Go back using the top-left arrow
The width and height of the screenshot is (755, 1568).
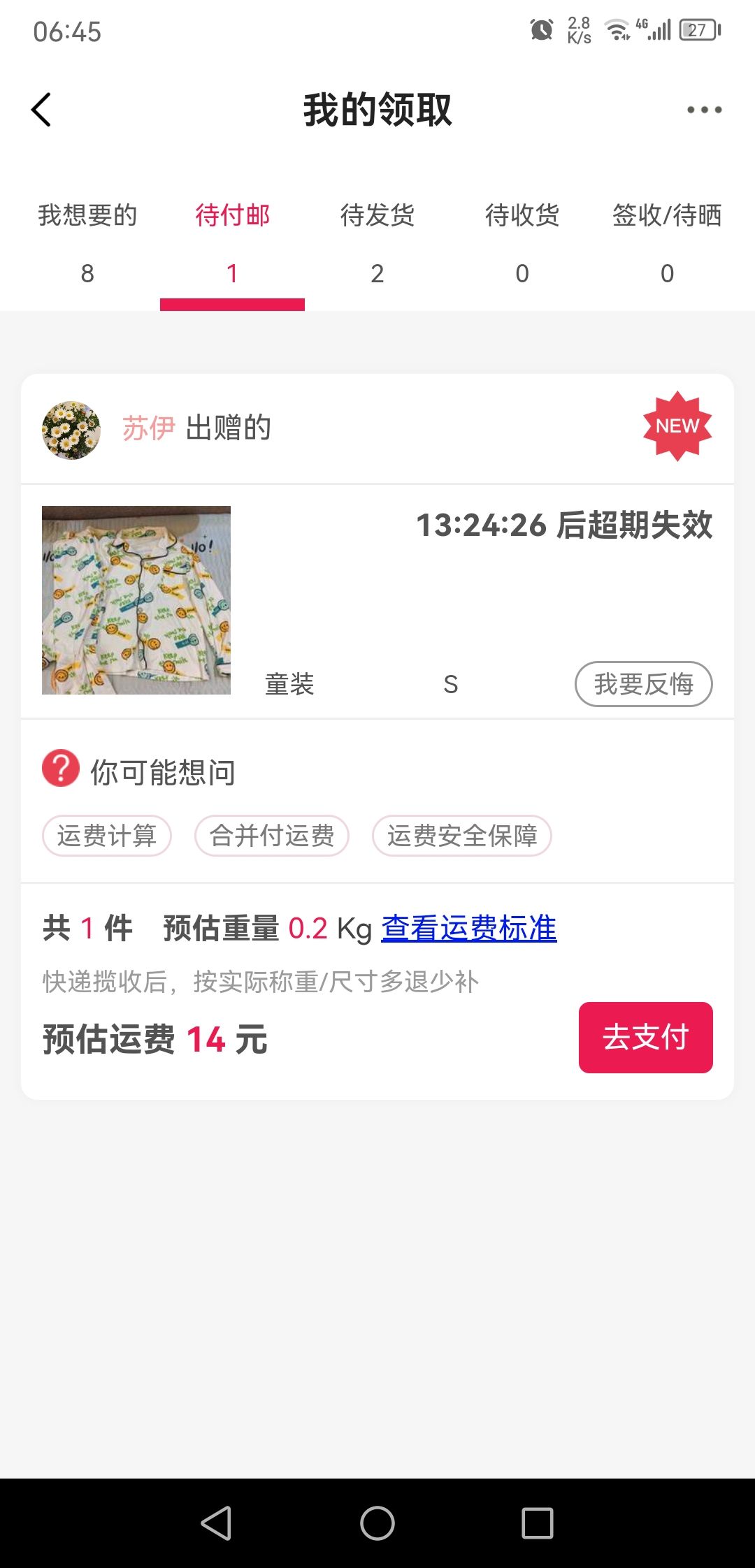(x=42, y=110)
